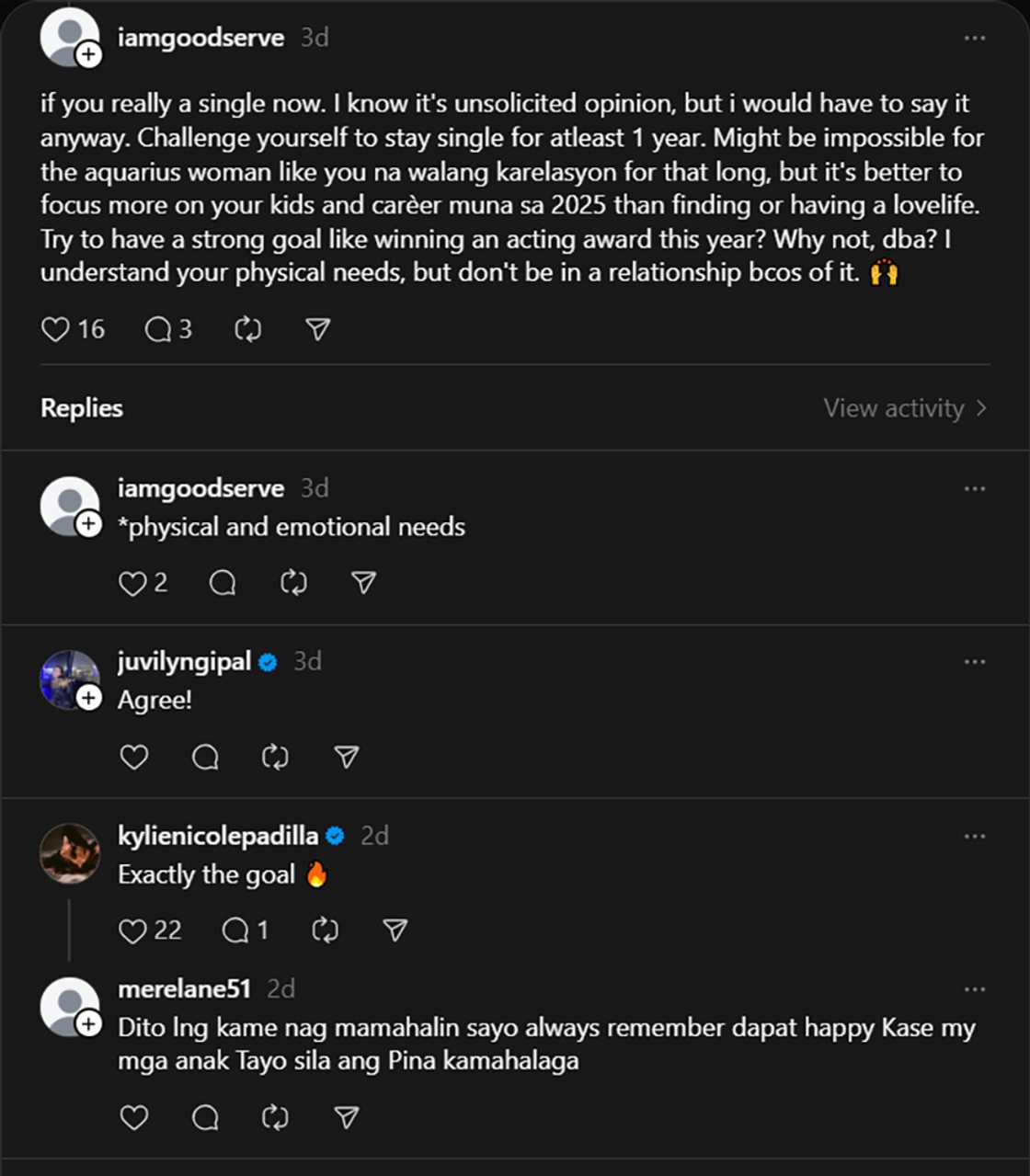Like merelane51's reply

point(134,1118)
